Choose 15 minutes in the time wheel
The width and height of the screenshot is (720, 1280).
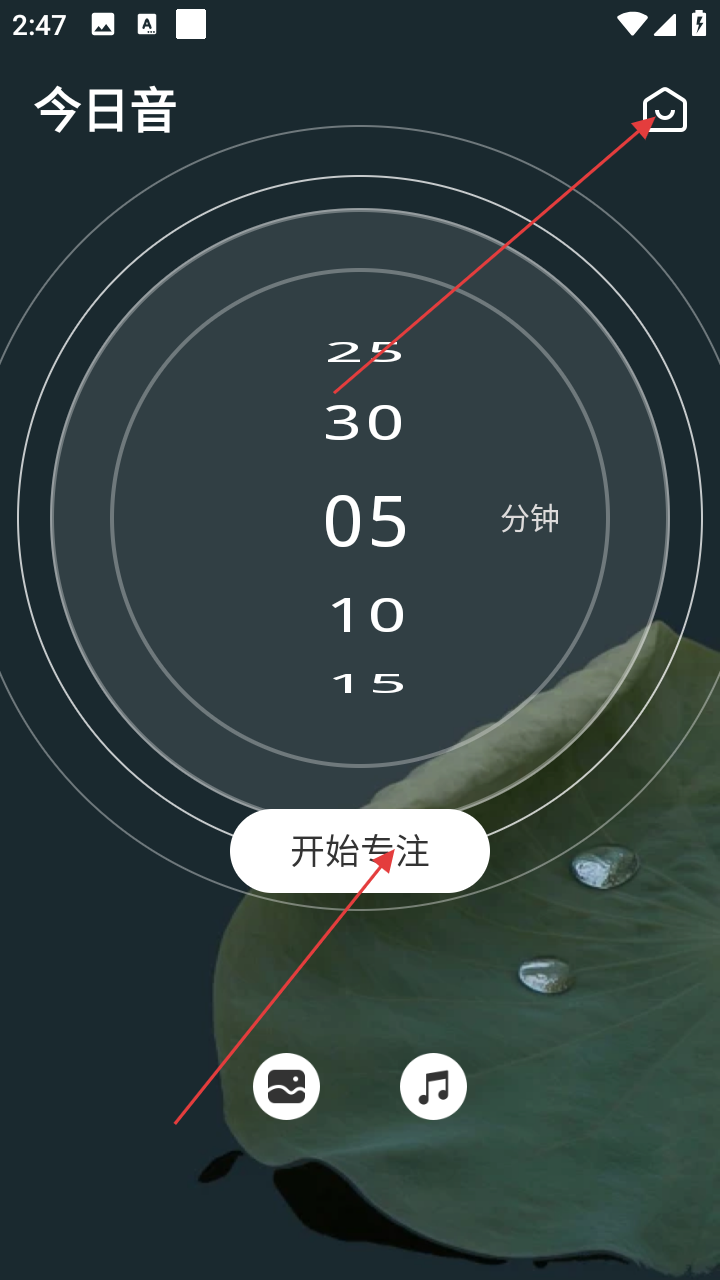367,683
